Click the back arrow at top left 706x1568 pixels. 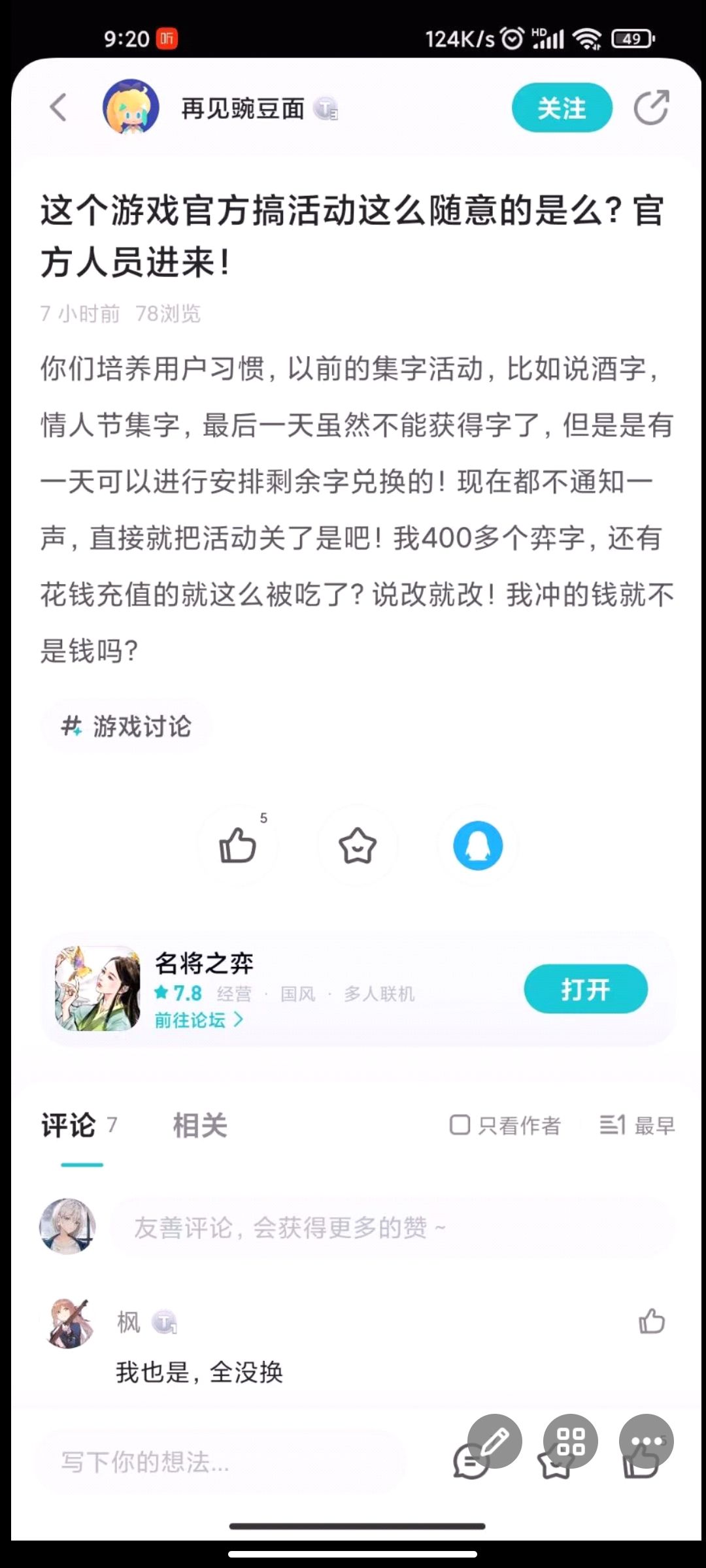[58, 108]
